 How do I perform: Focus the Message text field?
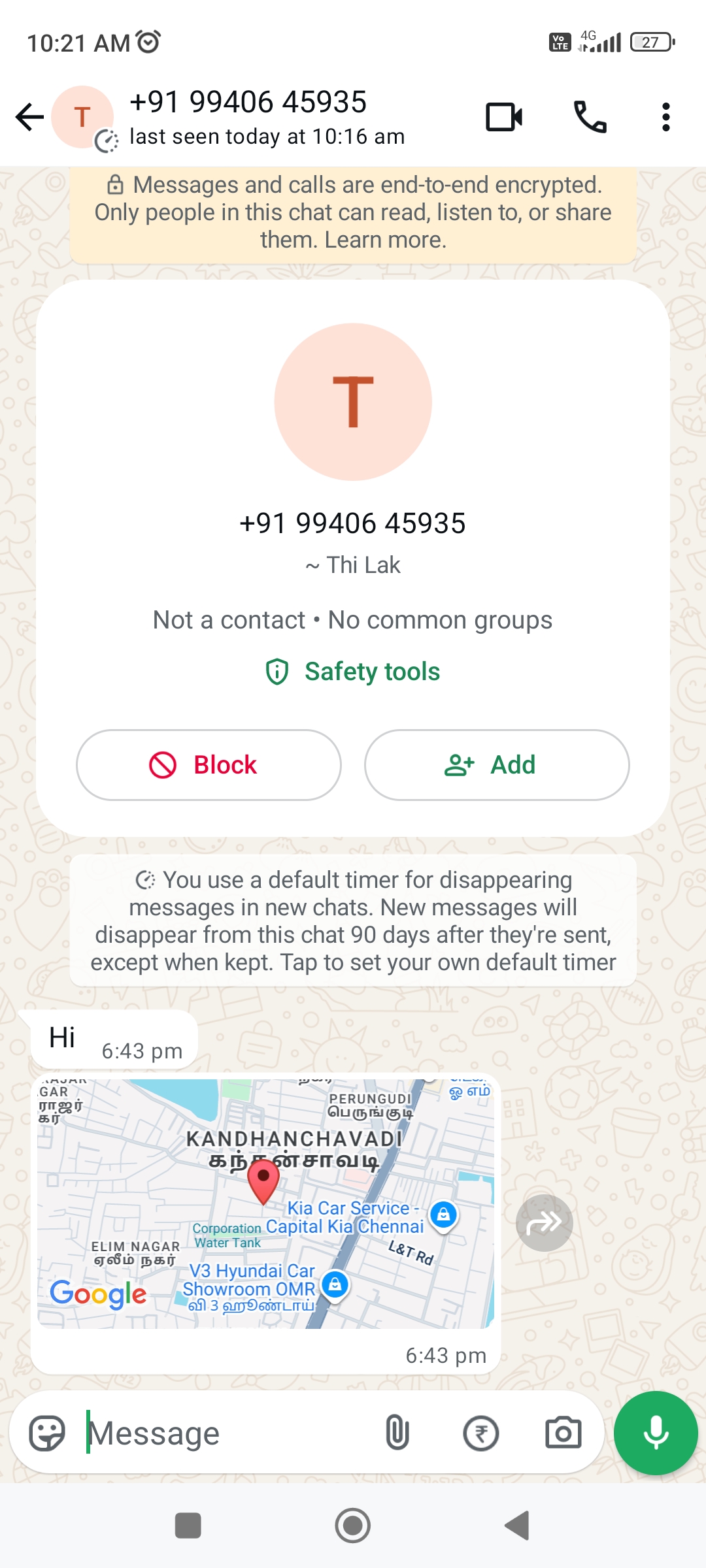(x=229, y=1433)
